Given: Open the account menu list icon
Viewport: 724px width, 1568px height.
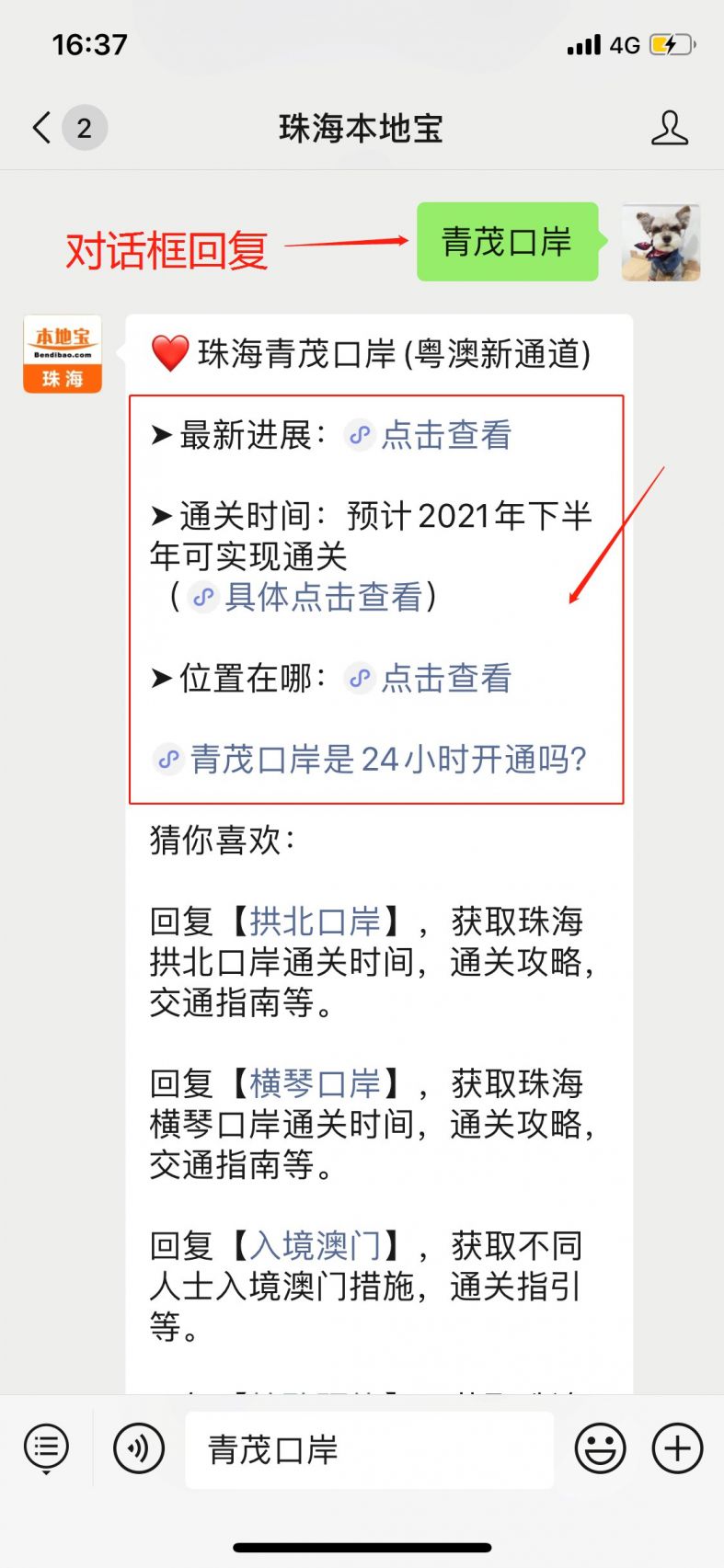Looking at the screenshot, I should click(x=46, y=1448).
